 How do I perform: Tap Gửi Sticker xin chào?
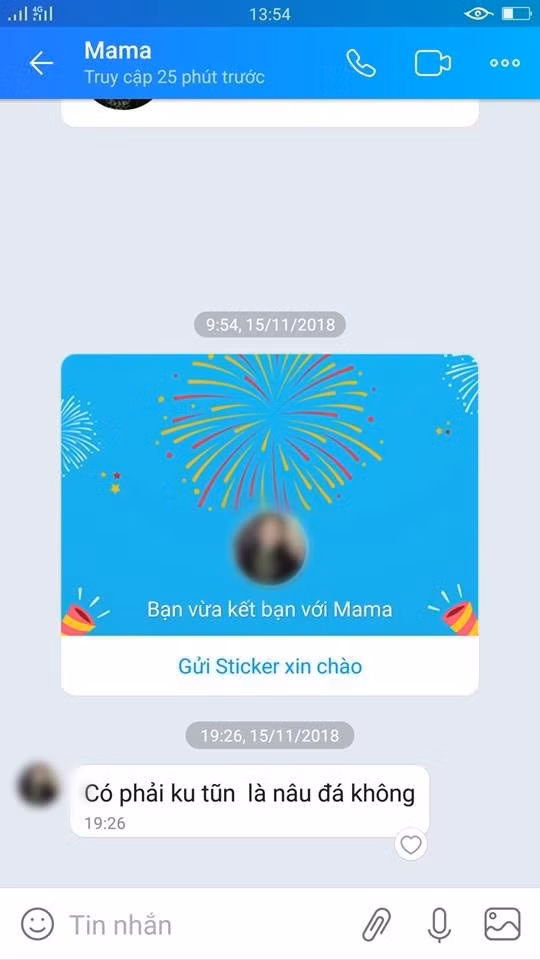click(x=270, y=666)
